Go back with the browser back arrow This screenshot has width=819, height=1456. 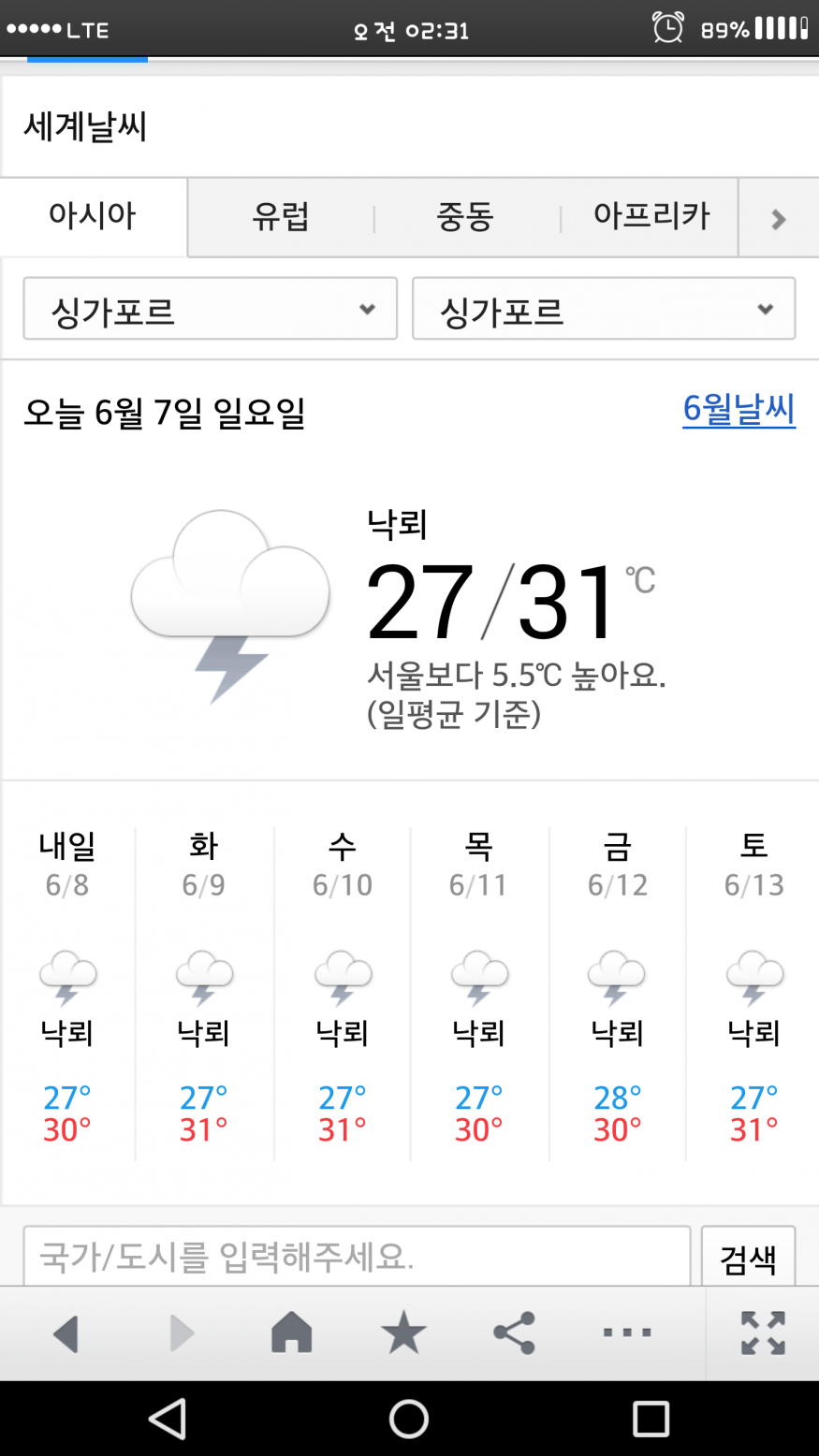coord(66,1333)
